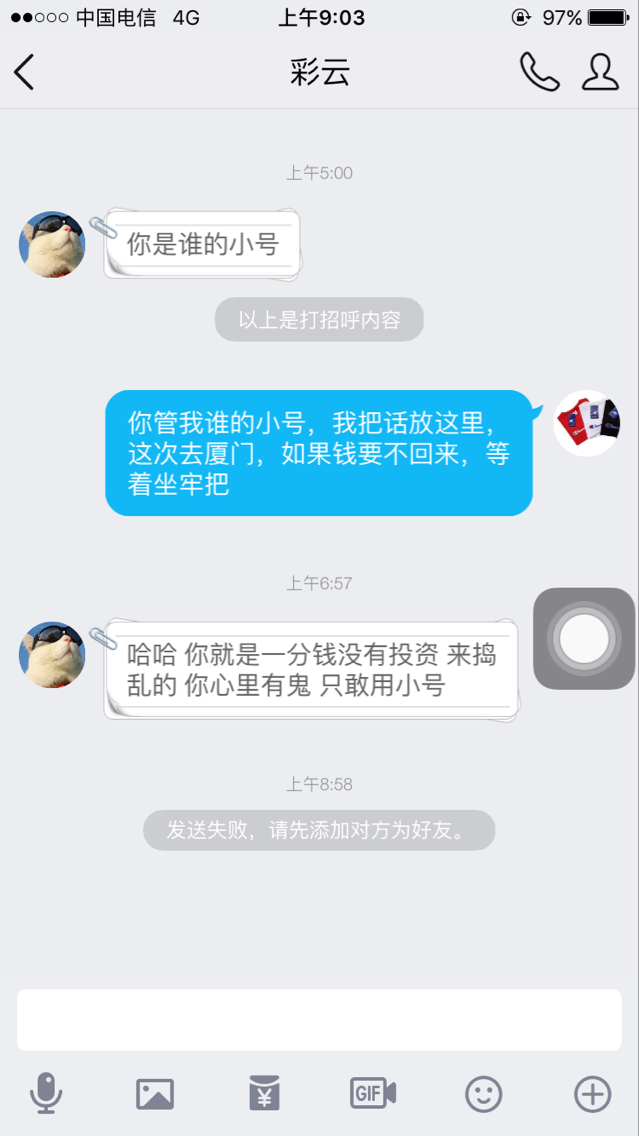
Task: Record a voice message with the microphone
Action: click(x=46, y=1093)
